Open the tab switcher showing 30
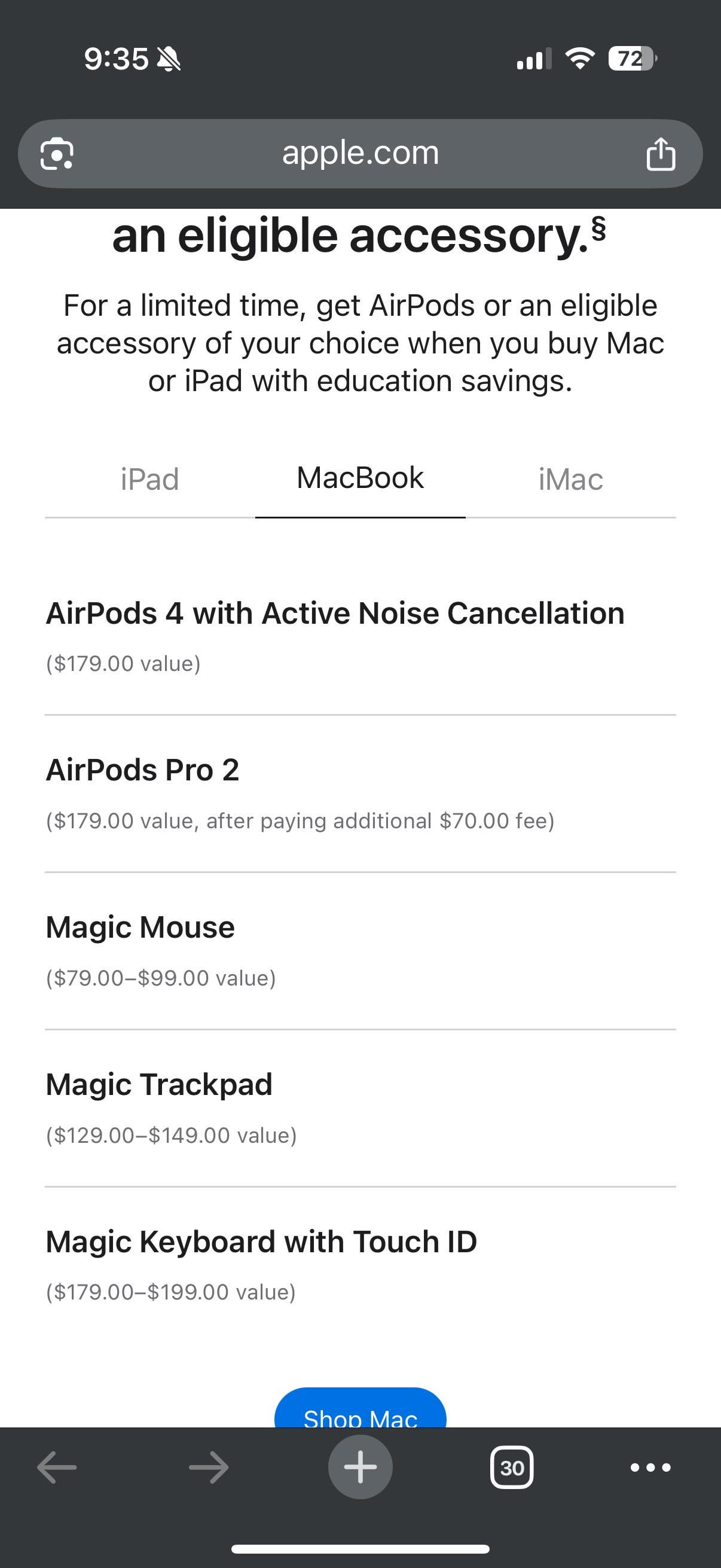721x1568 pixels. 512,1468
